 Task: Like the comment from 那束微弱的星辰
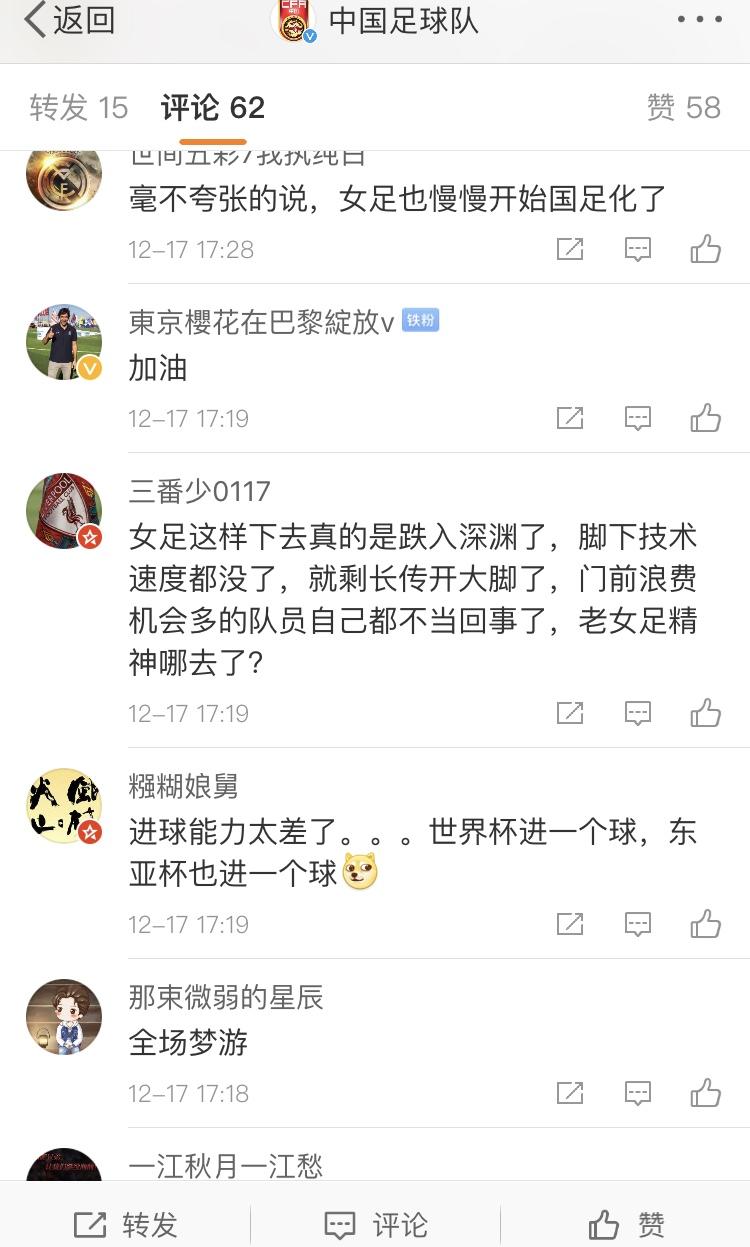[707, 1094]
